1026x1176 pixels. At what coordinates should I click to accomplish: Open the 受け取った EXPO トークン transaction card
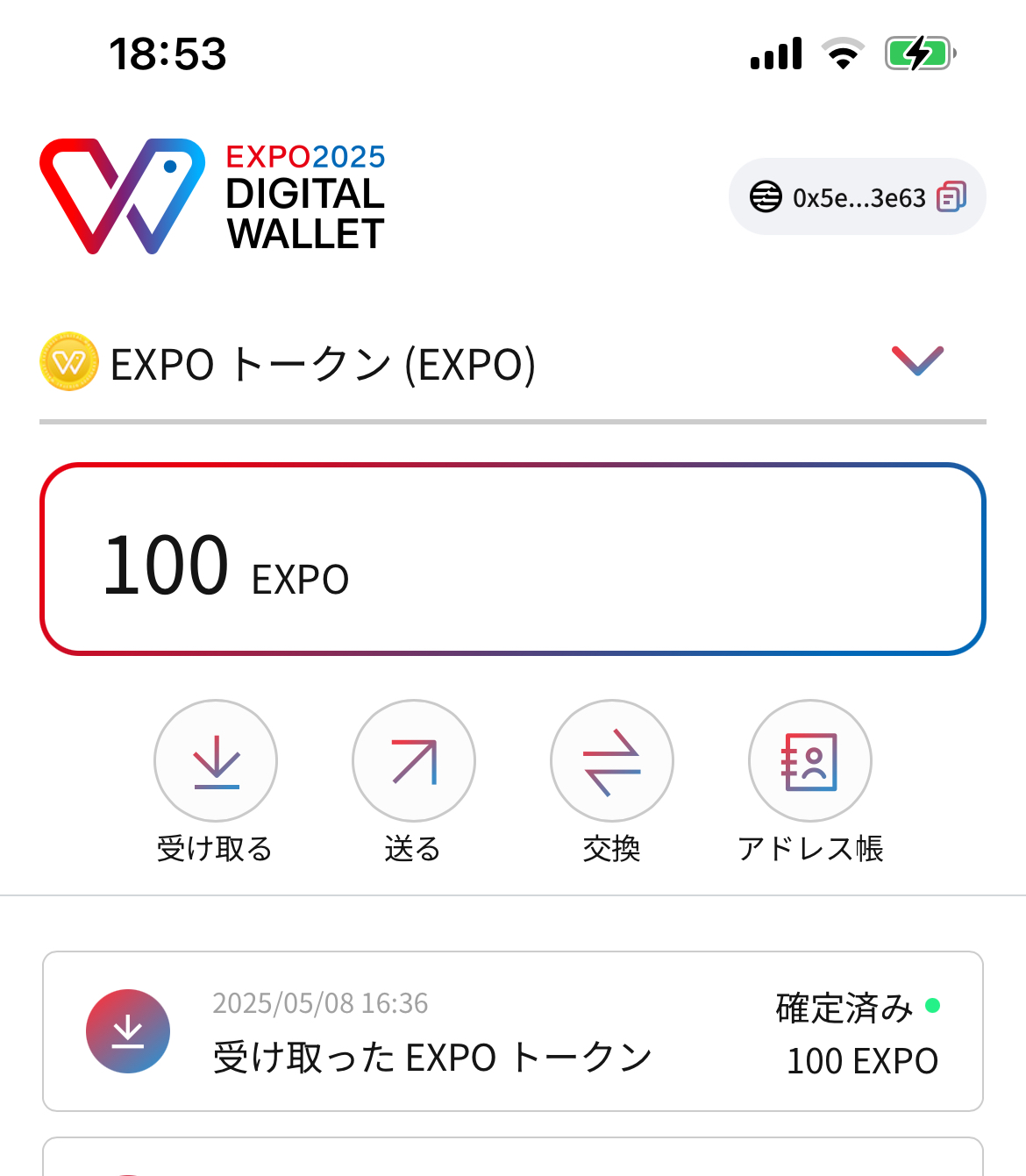[513, 1031]
